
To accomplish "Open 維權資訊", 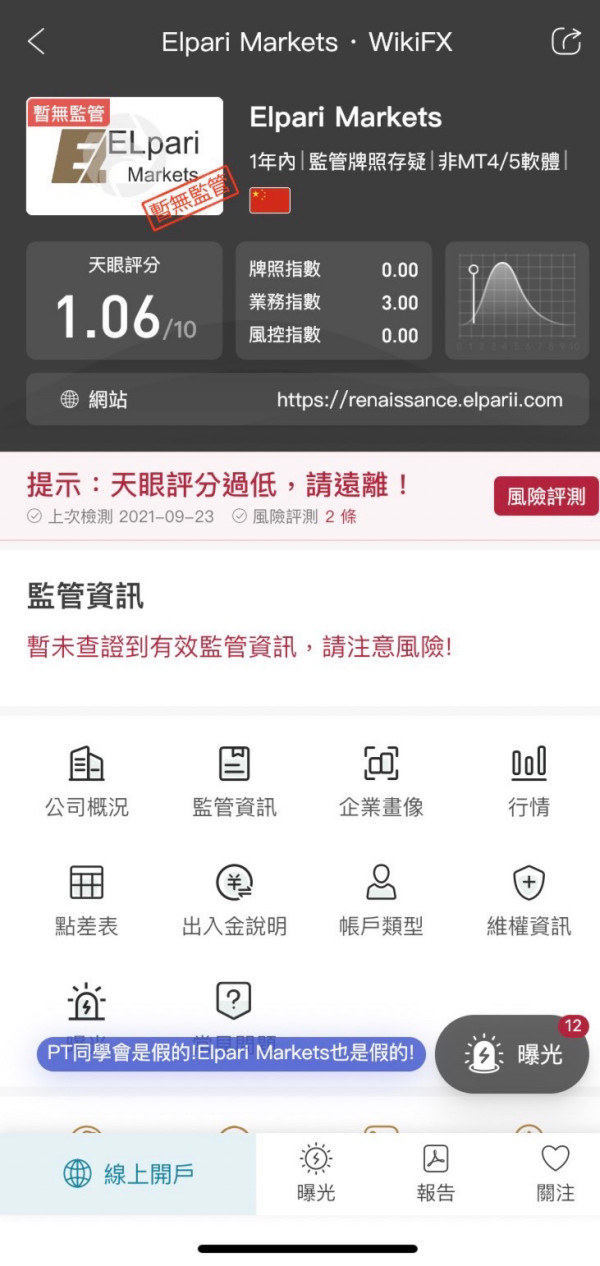I will click(x=529, y=899).
